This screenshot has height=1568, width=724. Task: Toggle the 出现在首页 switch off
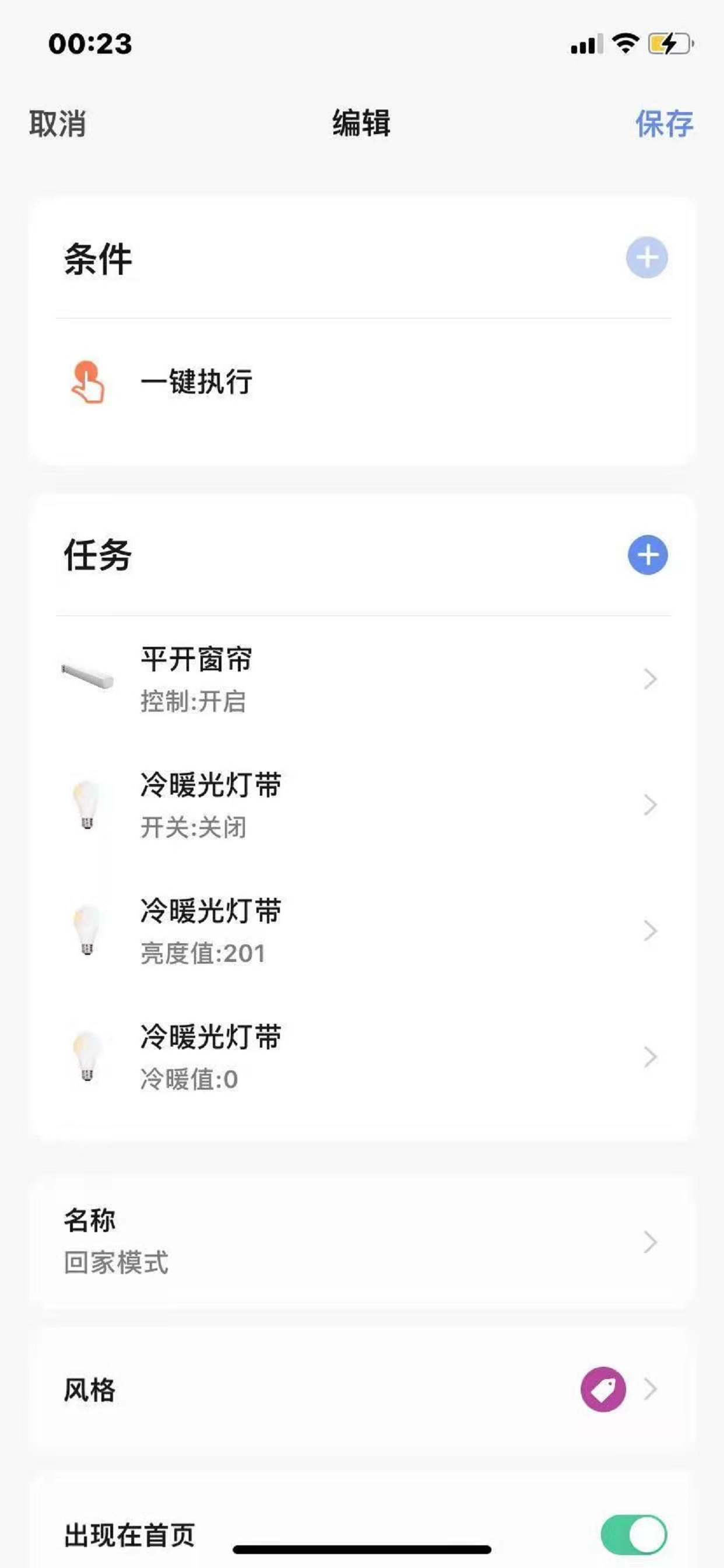click(x=633, y=1535)
